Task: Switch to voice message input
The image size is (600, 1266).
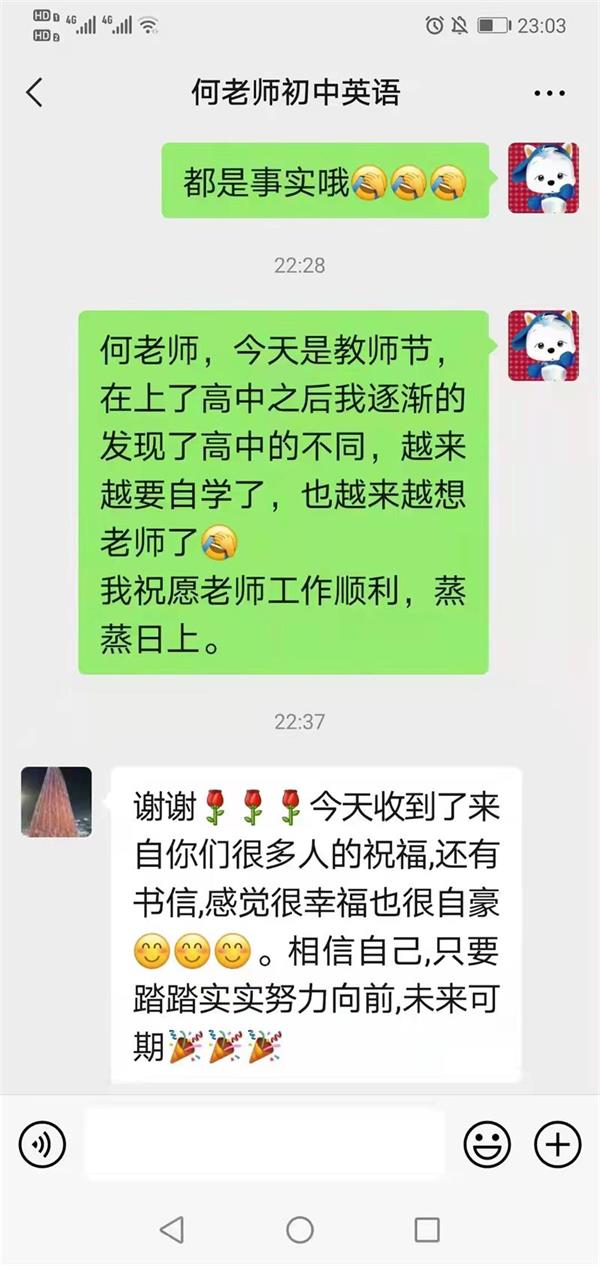Action: point(42,1143)
